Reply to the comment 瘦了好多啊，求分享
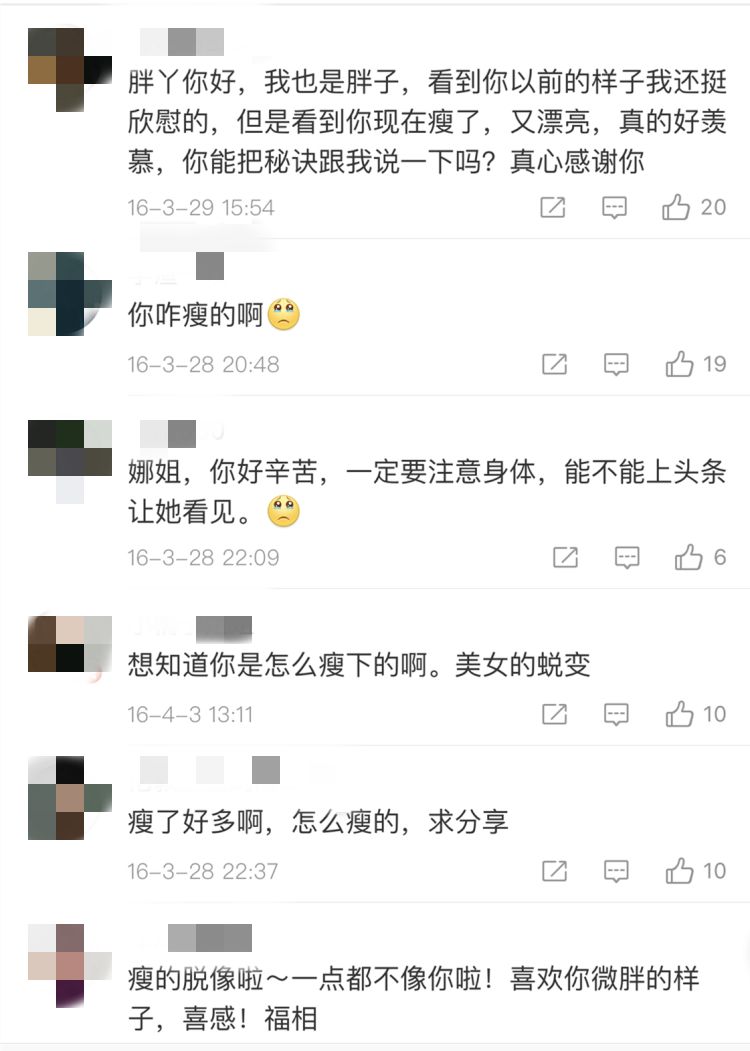 click(x=617, y=871)
